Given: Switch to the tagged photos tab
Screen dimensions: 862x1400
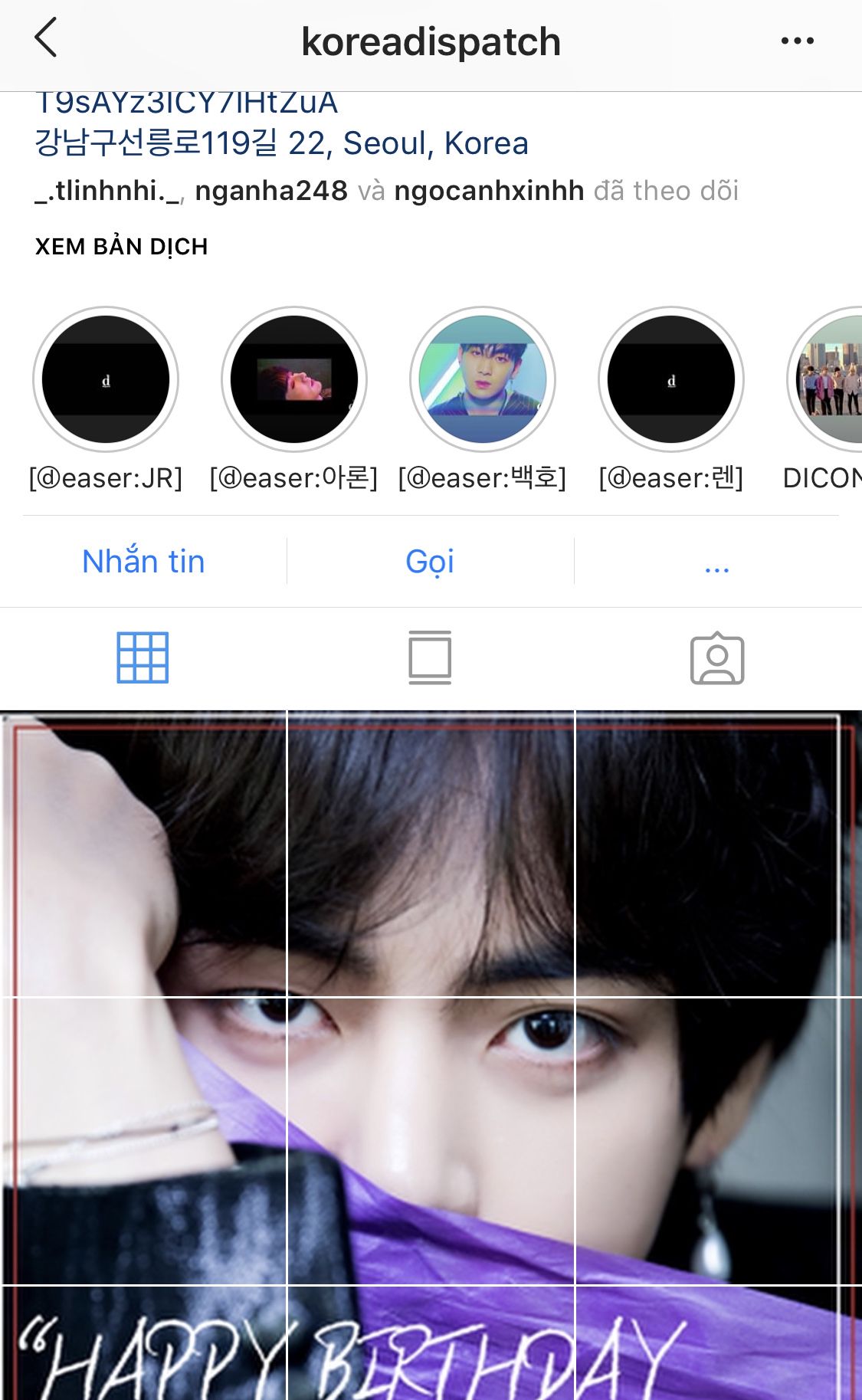Looking at the screenshot, I should tap(717, 658).
